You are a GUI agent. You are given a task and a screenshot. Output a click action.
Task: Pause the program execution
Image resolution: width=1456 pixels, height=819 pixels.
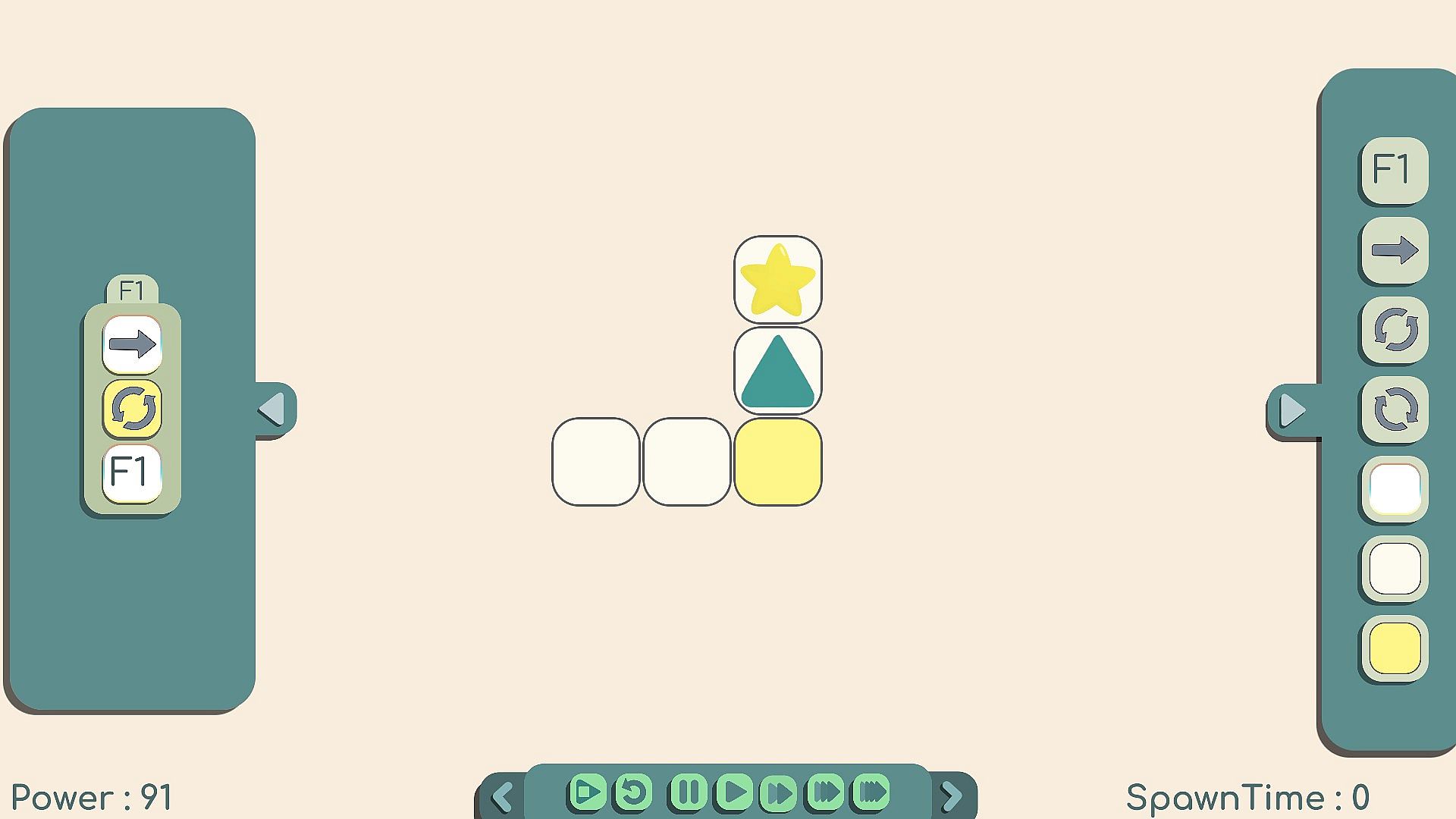688,792
